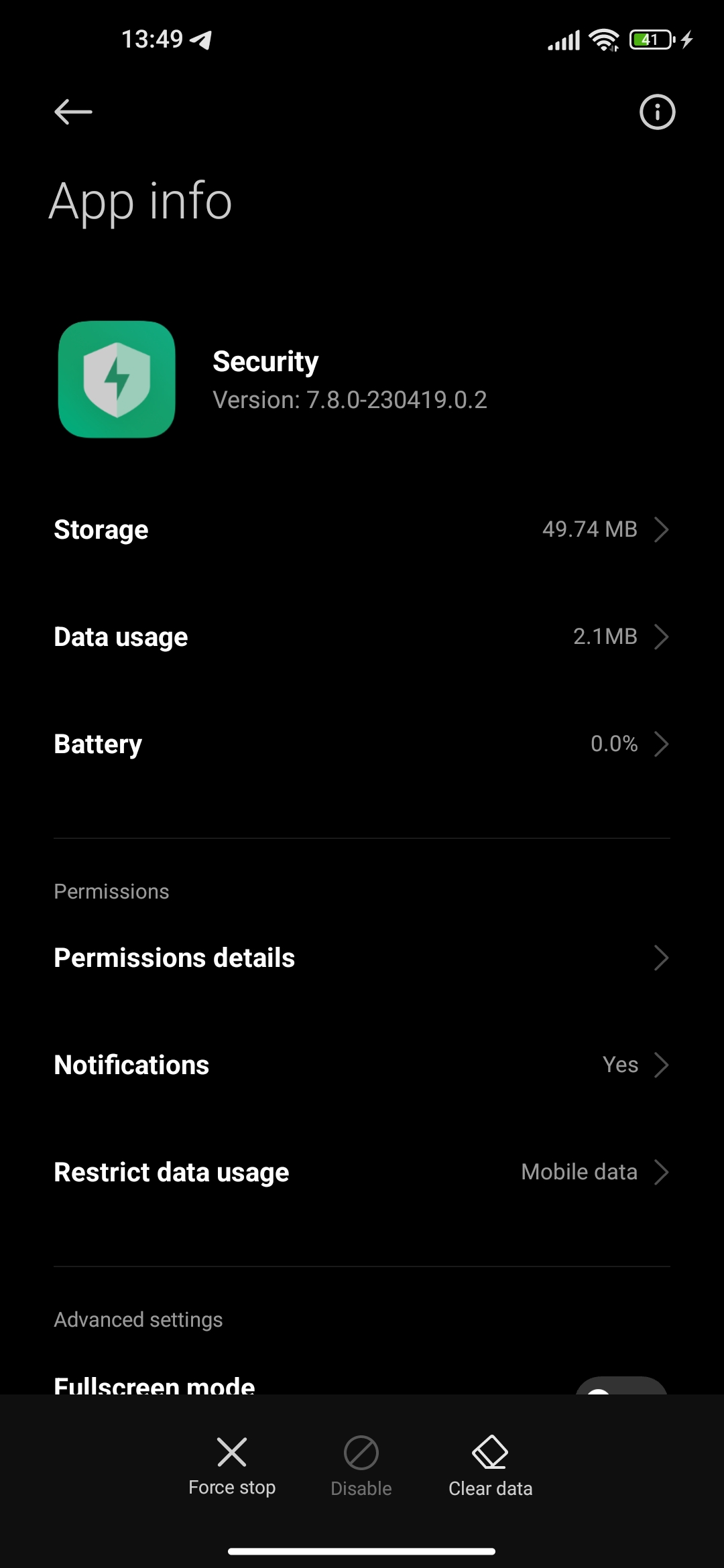The height and width of the screenshot is (1568, 724).
Task: Open Notifications settings
Action: click(x=362, y=1065)
